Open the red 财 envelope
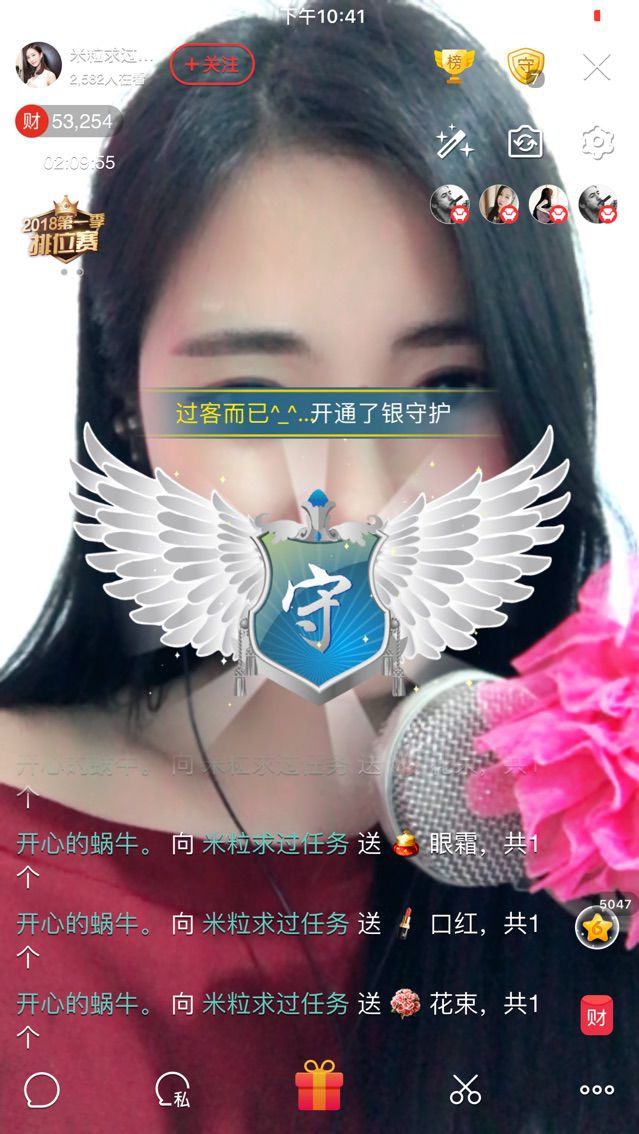 tap(597, 1016)
